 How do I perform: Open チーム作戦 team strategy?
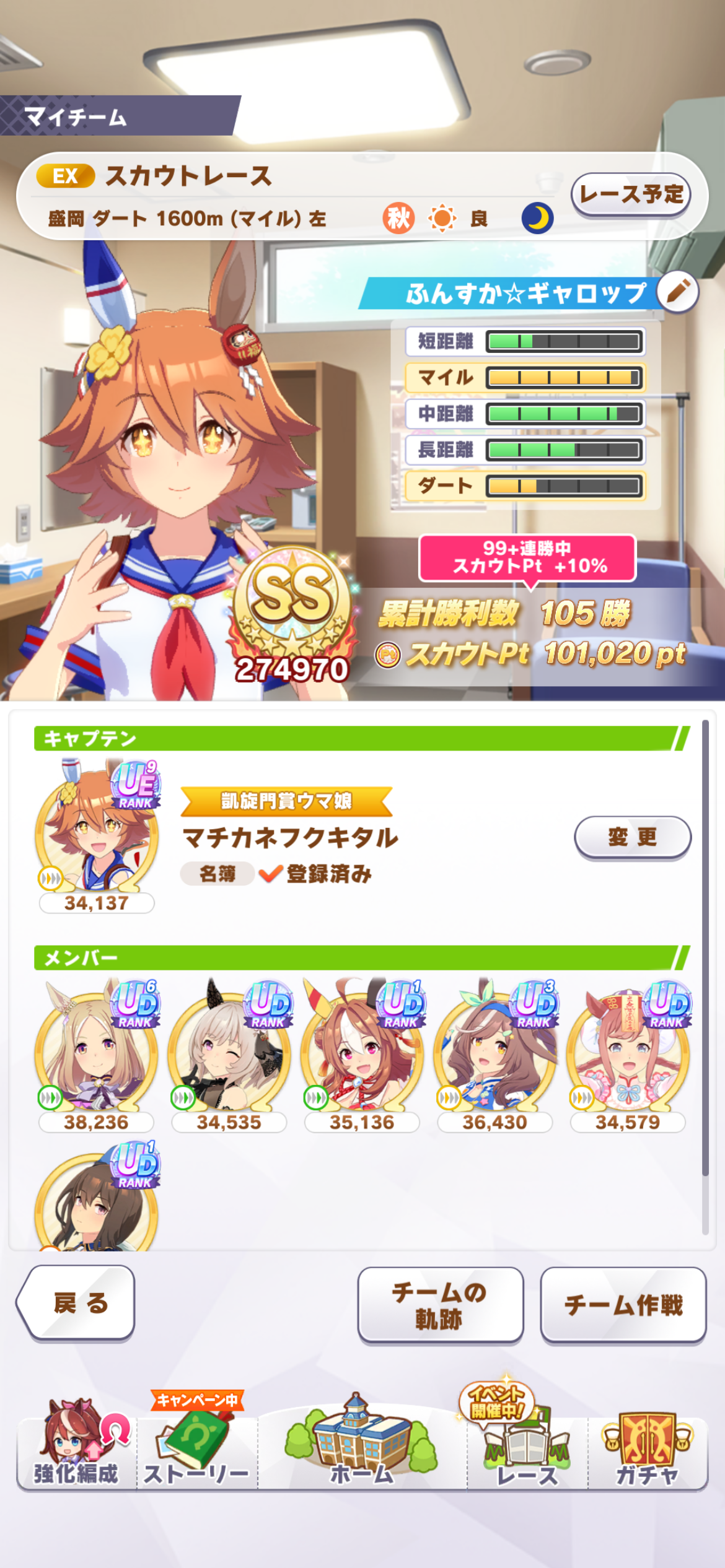pyautogui.click(x=623, y=1304)
